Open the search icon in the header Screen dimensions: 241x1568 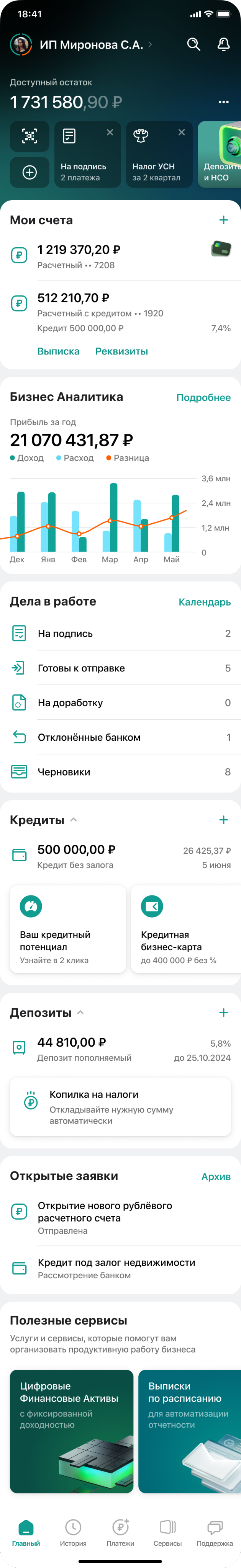[193, 44]
